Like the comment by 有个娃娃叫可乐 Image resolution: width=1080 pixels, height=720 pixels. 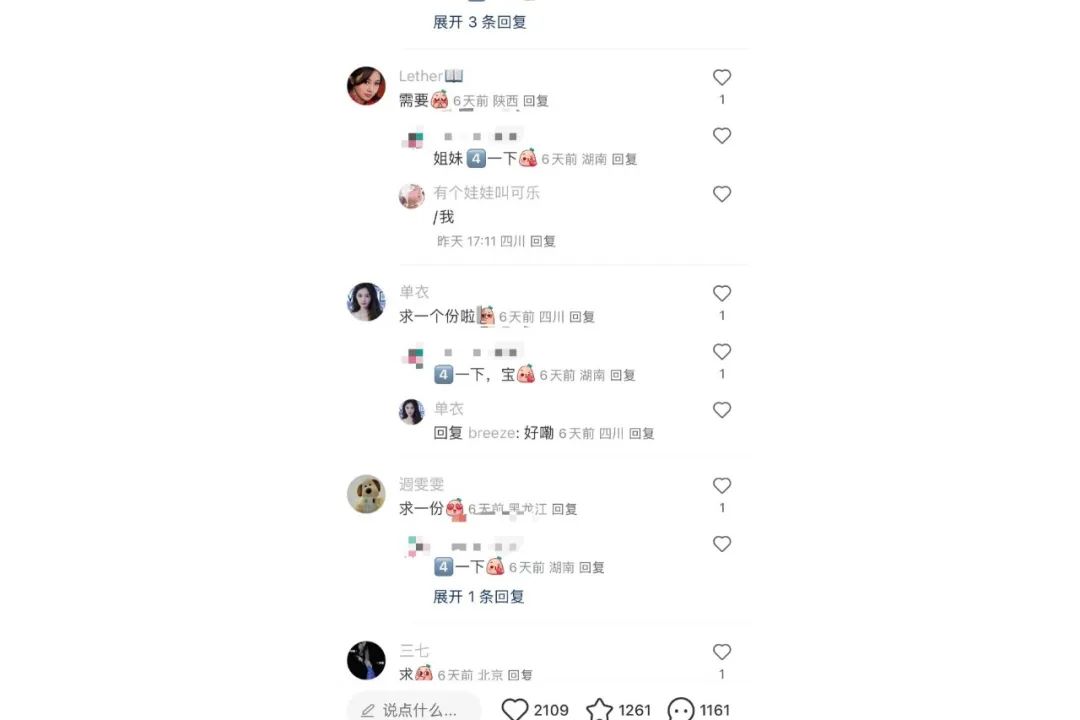722,194
